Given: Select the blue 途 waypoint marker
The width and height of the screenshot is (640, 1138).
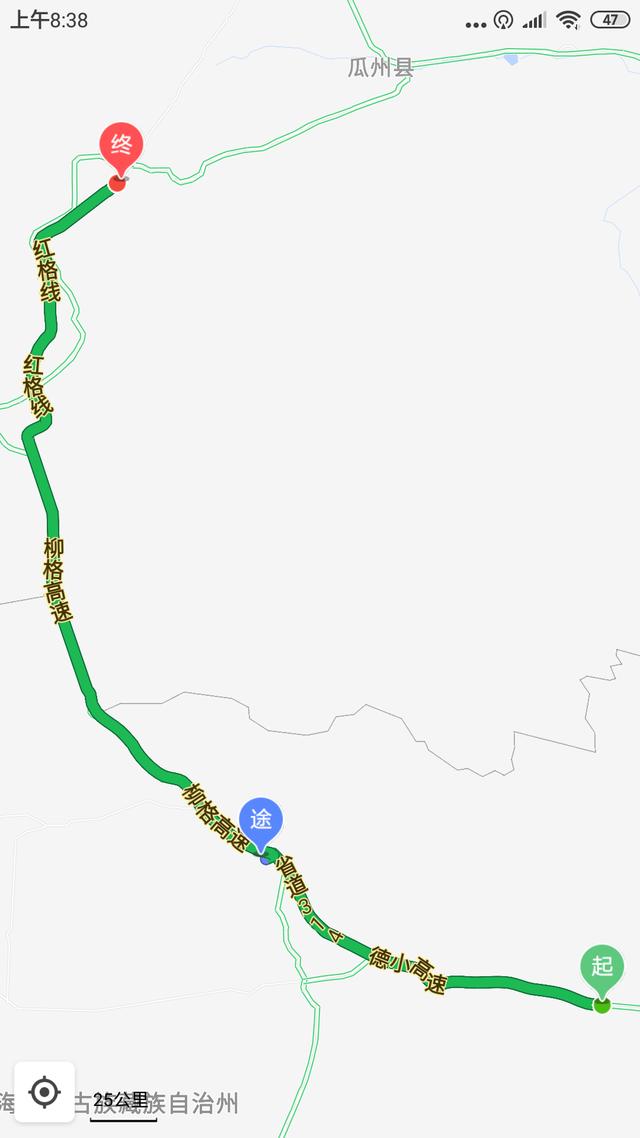Looking at the screenshot, I should (x=261, y=820).
